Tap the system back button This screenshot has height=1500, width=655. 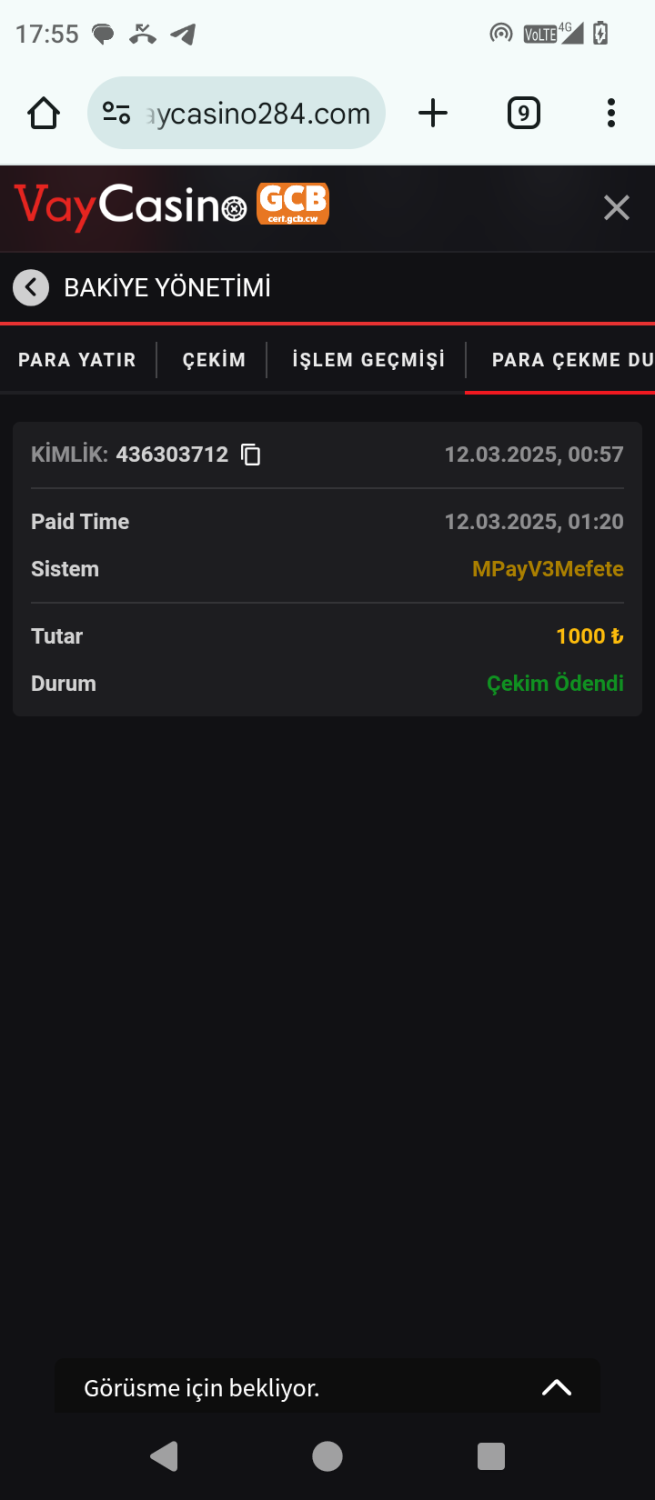coord(164,1456)
